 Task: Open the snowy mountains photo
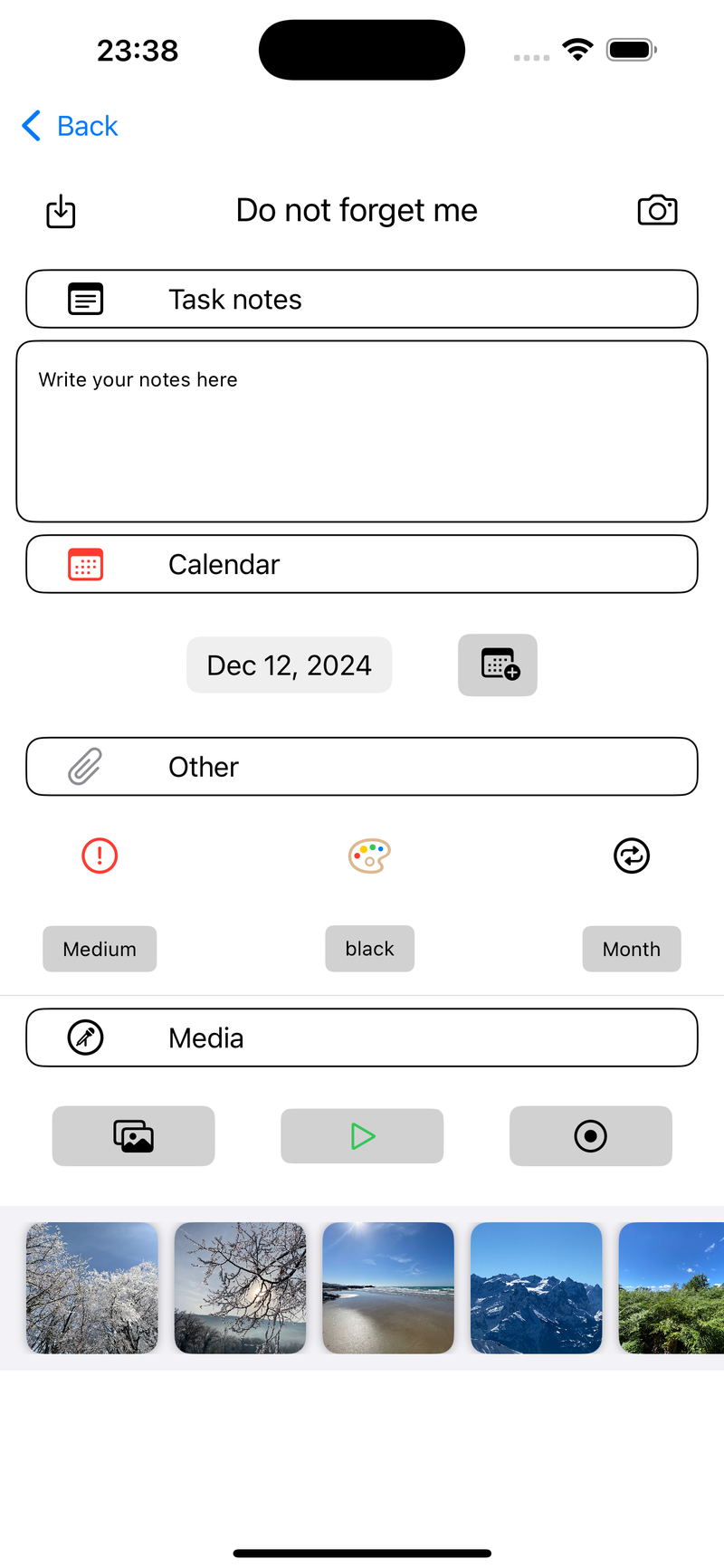537,1288
